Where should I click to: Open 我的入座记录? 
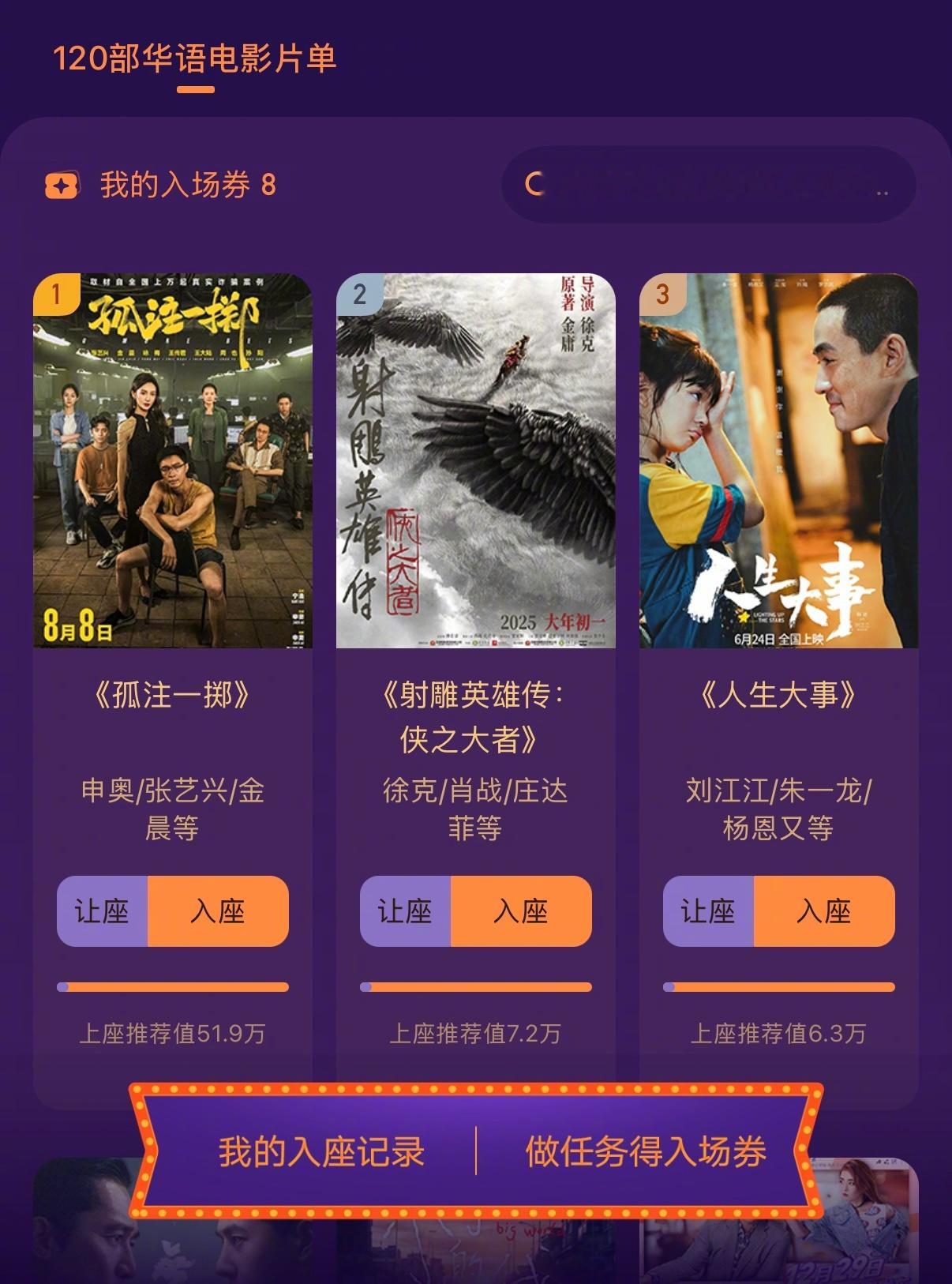tap(321, 1151)
